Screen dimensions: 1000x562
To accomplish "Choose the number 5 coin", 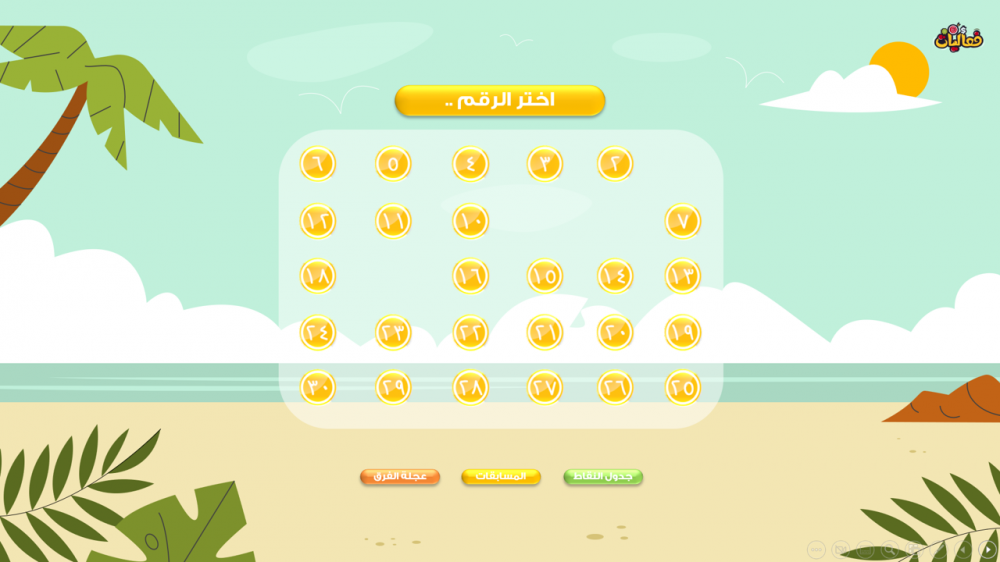I will click(393, 164).
